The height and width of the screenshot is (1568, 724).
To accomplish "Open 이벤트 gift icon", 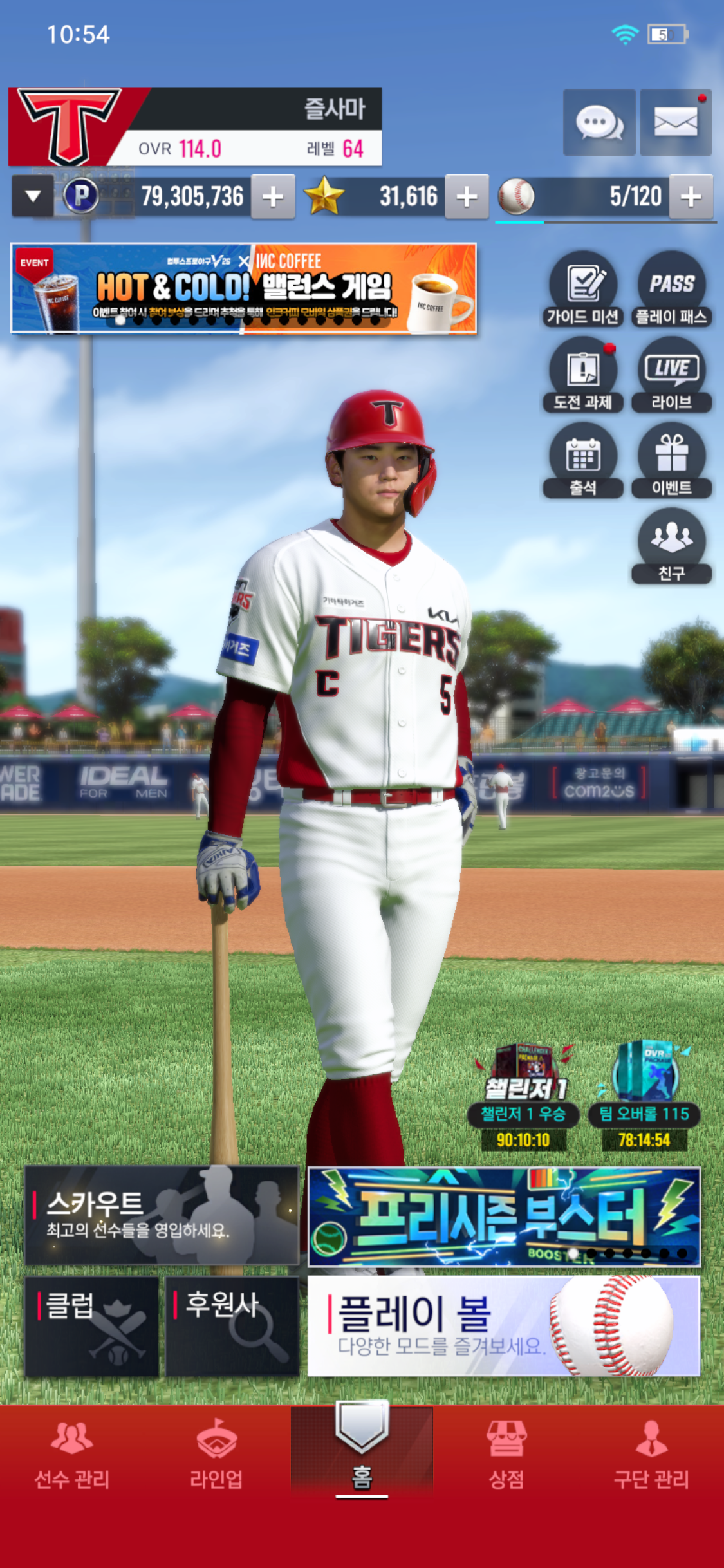I will point(671,461).
